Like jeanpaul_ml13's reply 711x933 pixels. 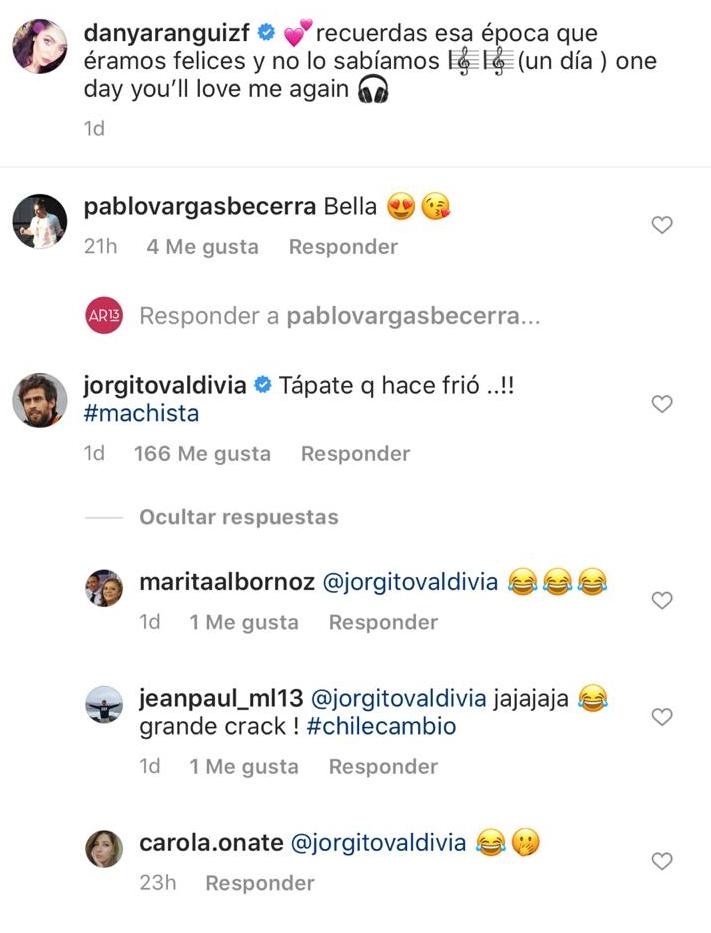click(662, 717)
